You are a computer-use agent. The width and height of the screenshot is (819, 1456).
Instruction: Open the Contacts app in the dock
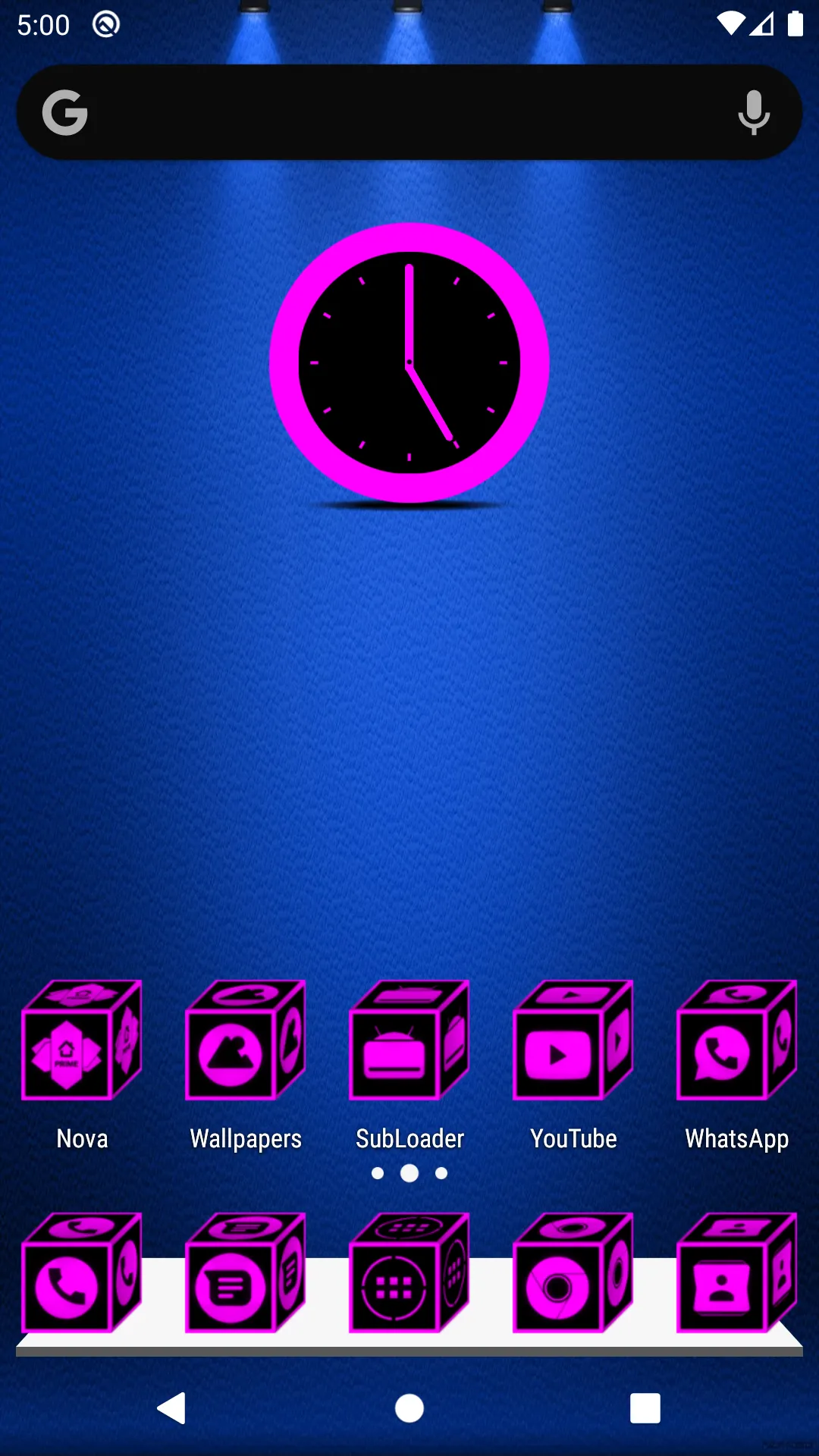(737, 1274)
